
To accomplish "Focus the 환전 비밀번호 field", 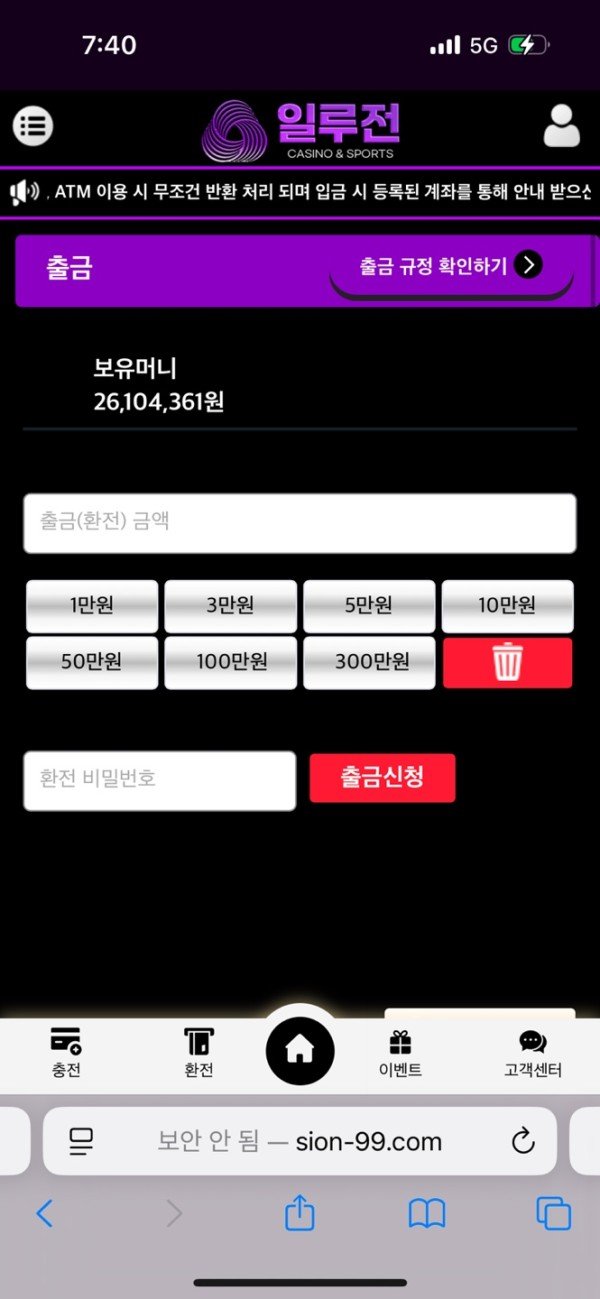I will (160, 780).
